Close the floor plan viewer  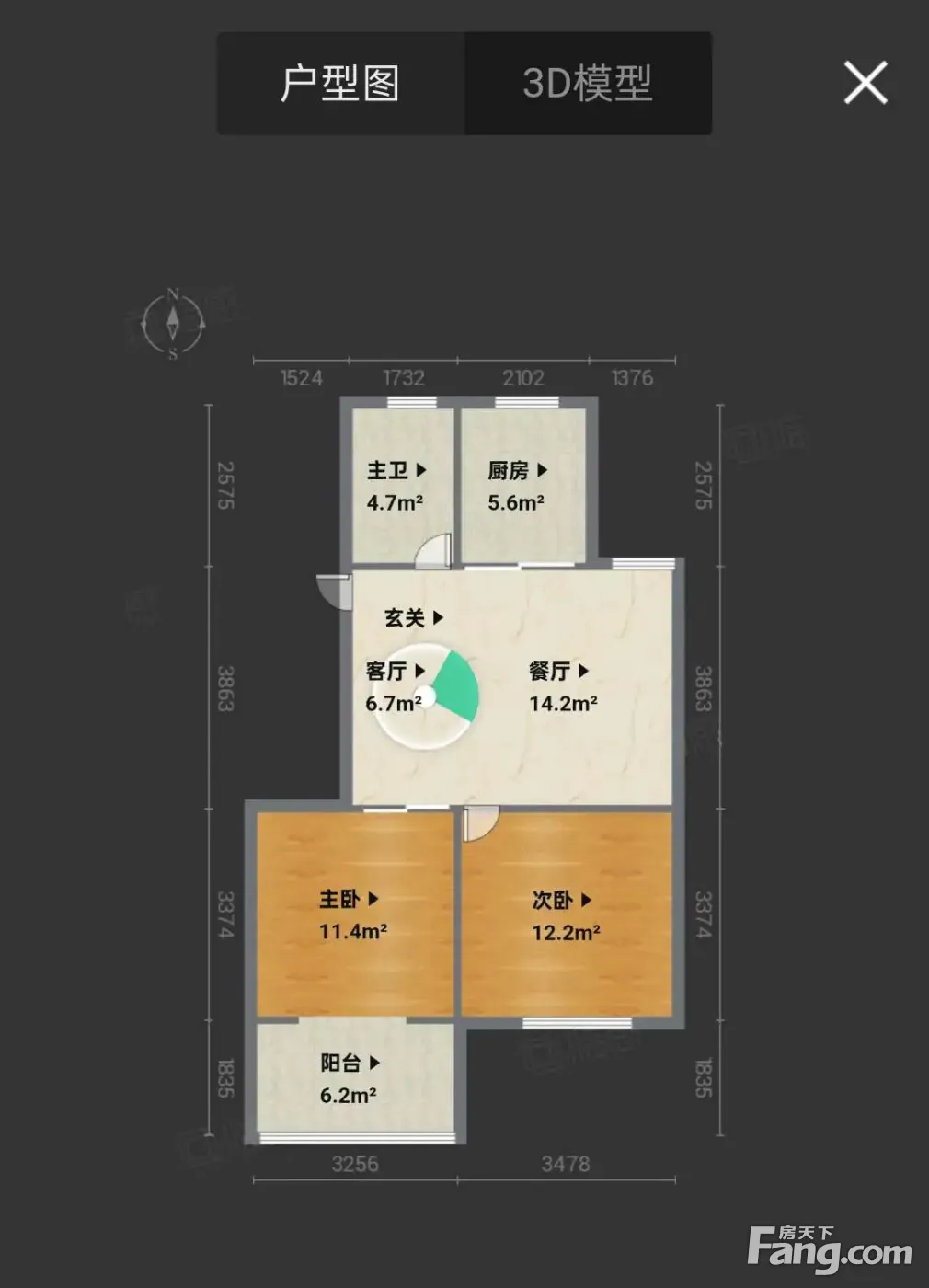pos(866,83)
